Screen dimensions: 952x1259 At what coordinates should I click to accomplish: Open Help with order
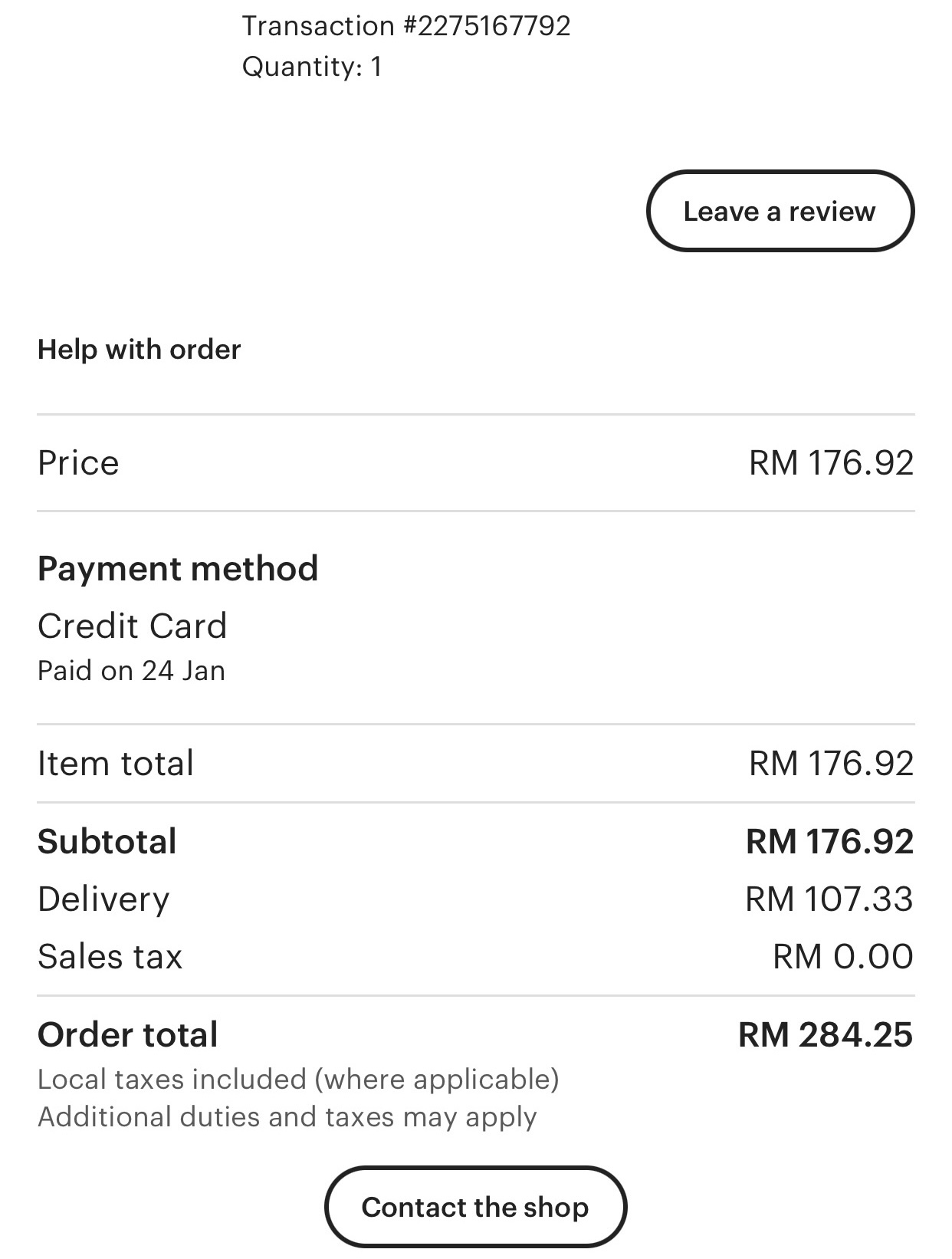(139, 350)
